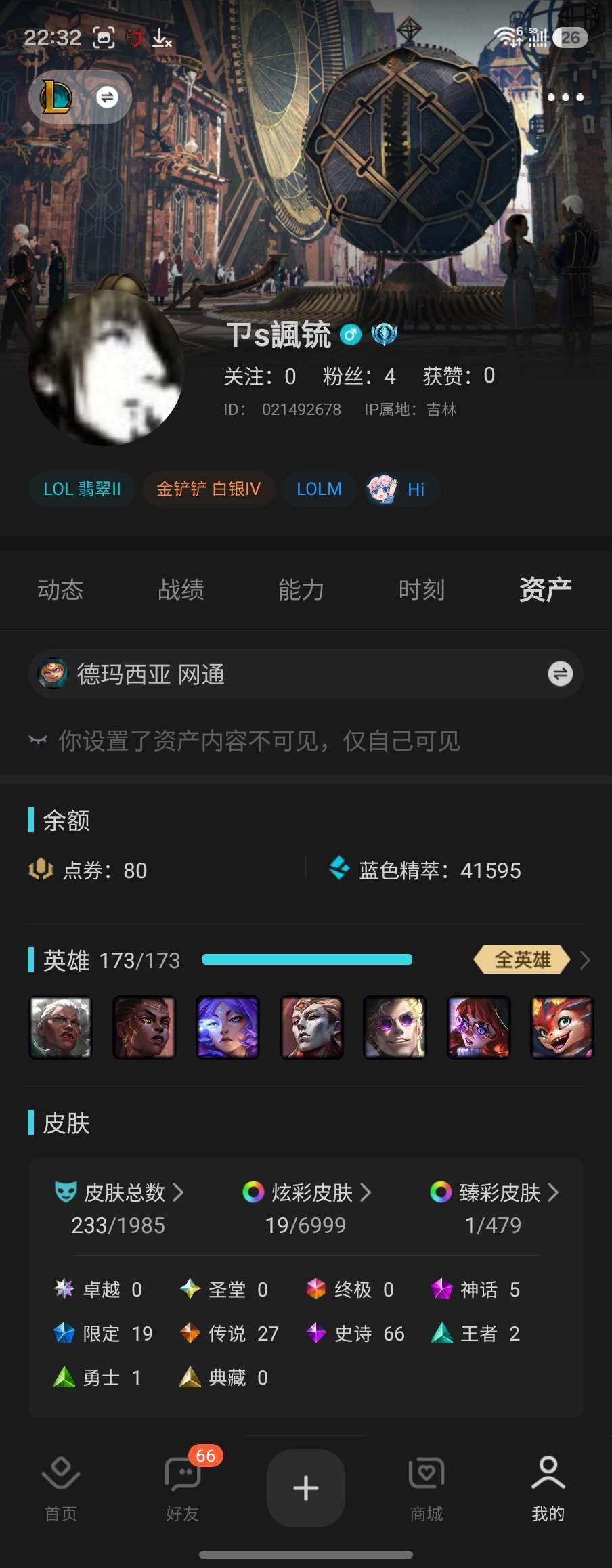The image size is (612, 1568).
Task: Tap the 金铲铲 白银IV chip
Action: [x=209, y=489]
